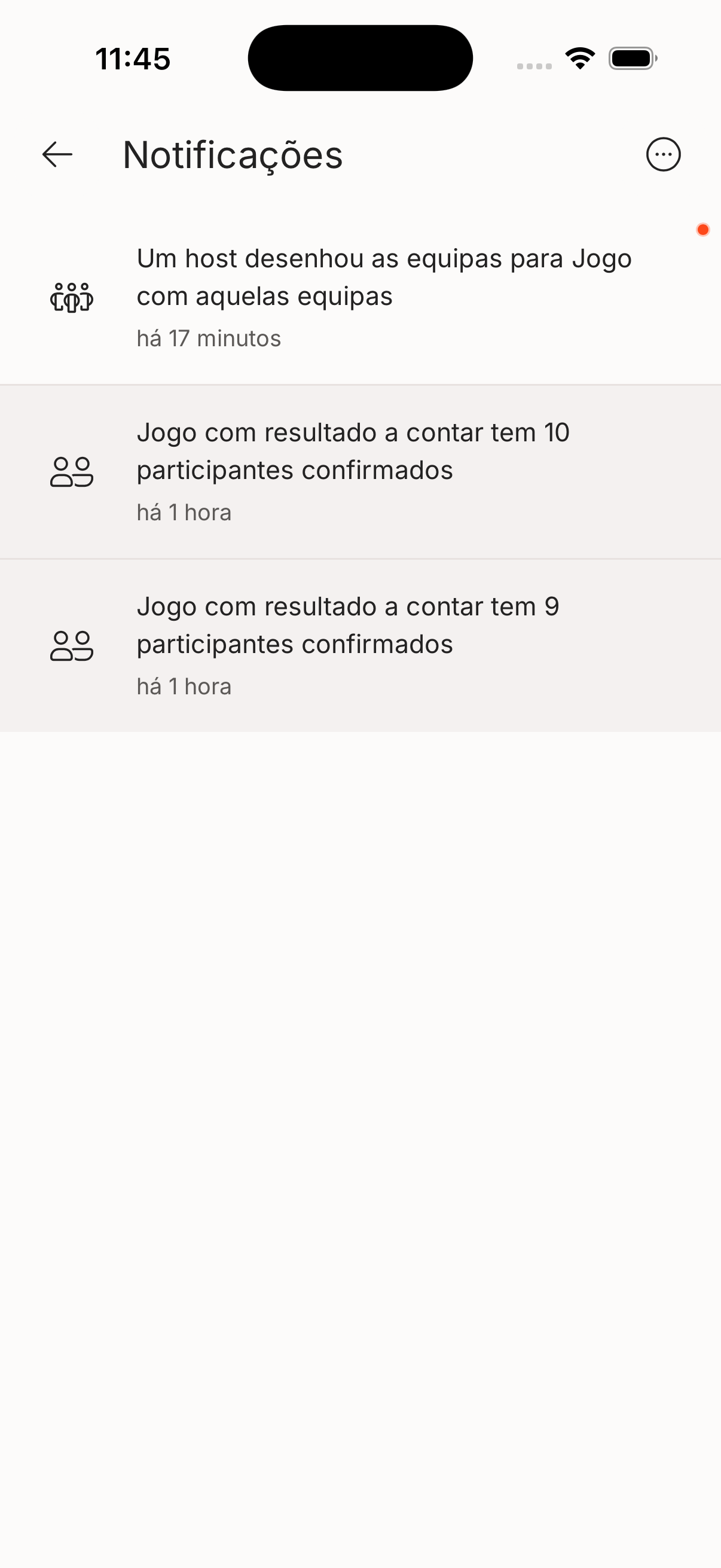The image size is (721, 1568).
Task: Tap the participants icon on the 9-participant notification
Action: (x=71, y=645)
